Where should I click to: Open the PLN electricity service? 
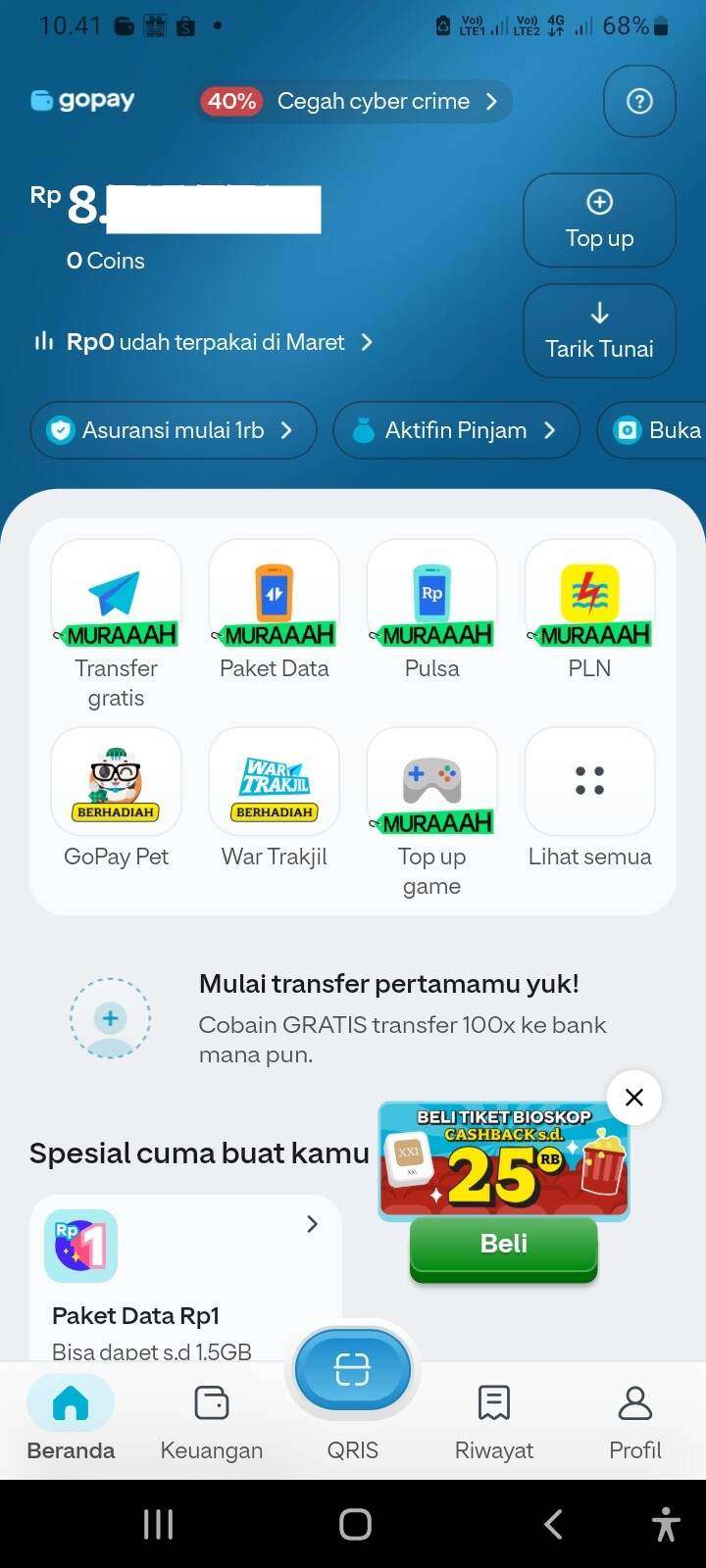tap(589, 610)
